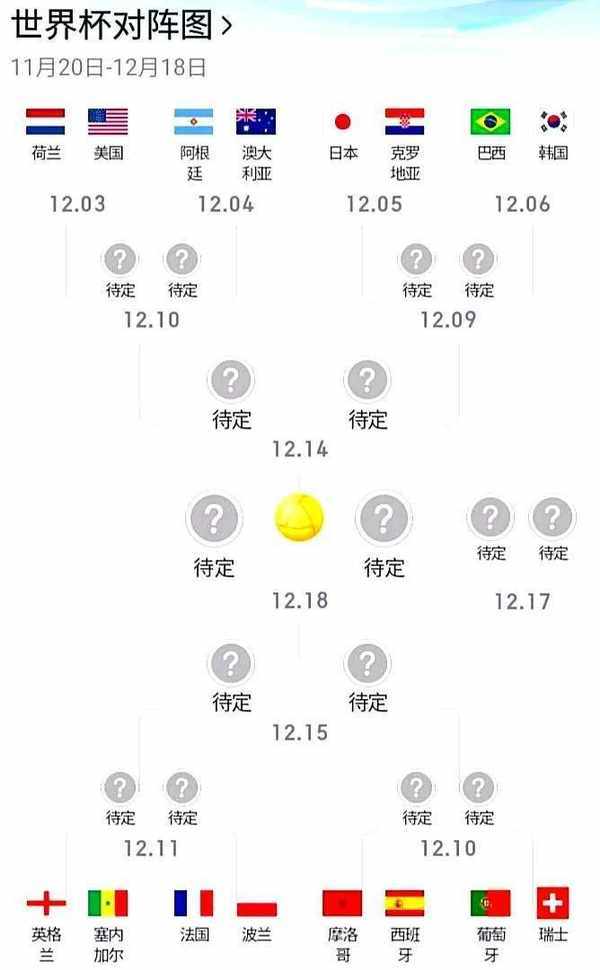Tap the 葡萄牙 team flag
Viewport: 600px width, 970px height.
click(x=490, y=903)
